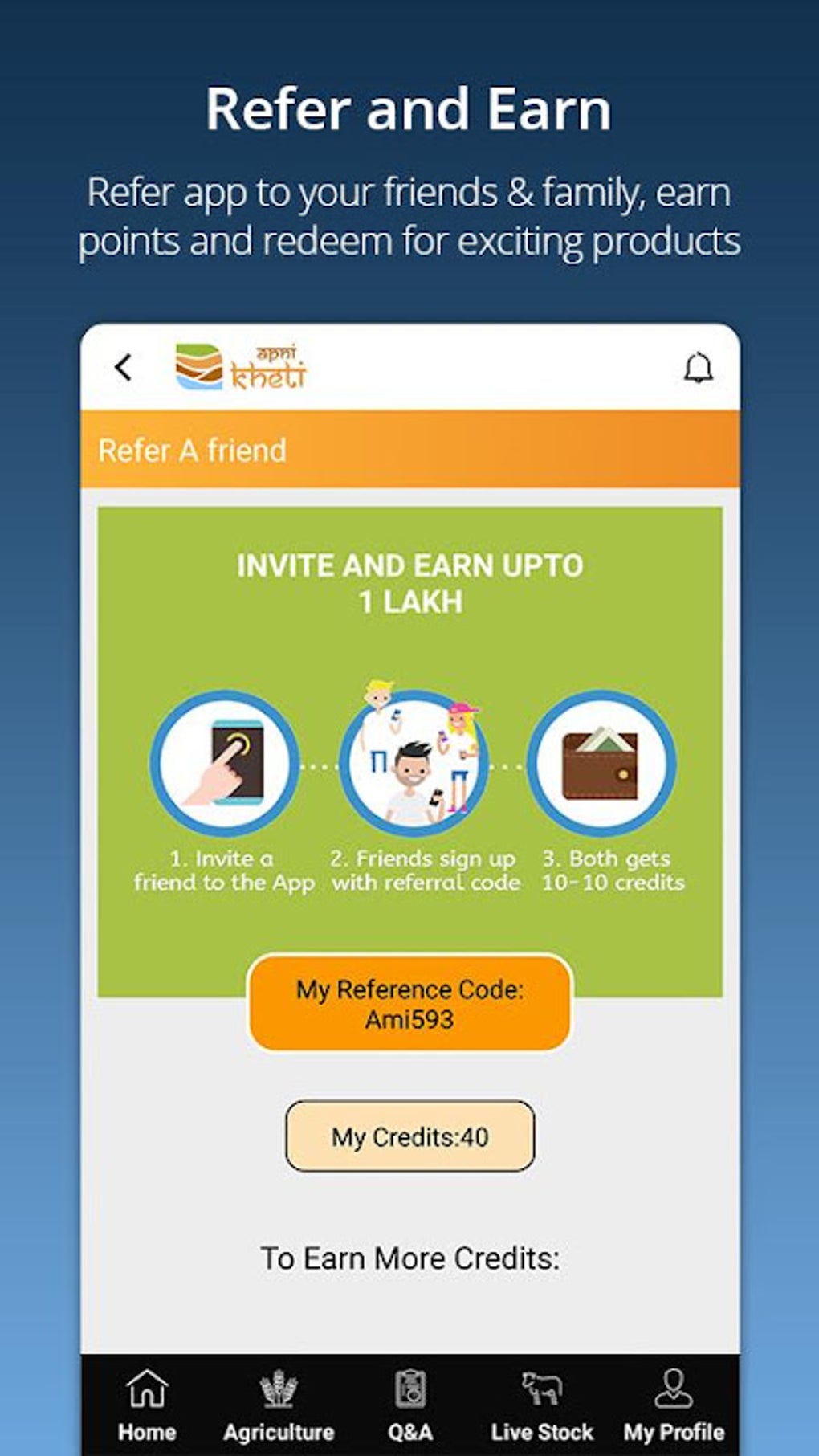Open the Refer A friend header
The width and height of the screenshot is (819, 1456).
pyautogui.click(x=191, y=451)
